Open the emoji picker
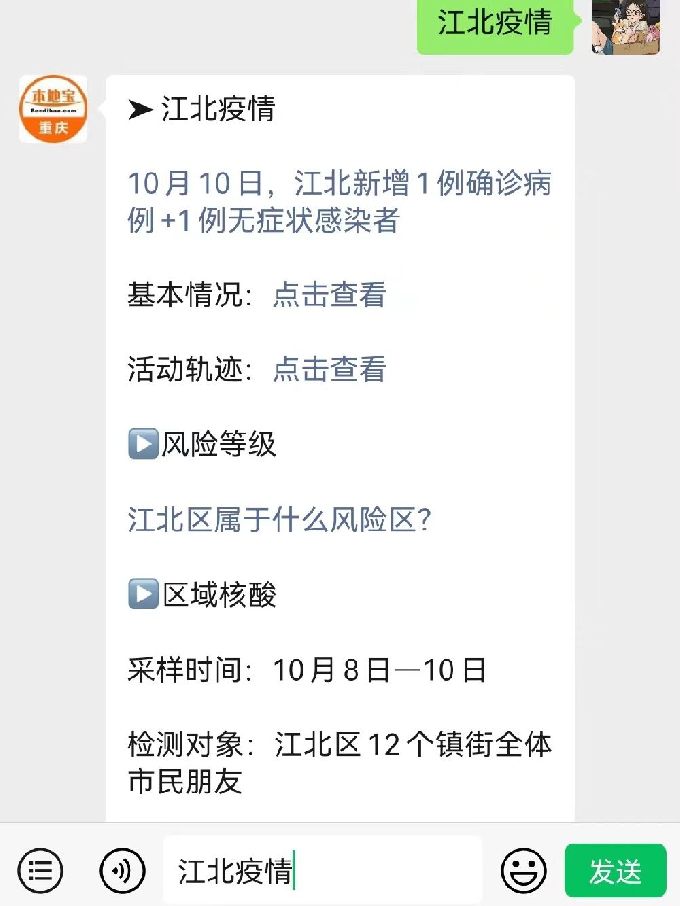 [x=524, y=871]
